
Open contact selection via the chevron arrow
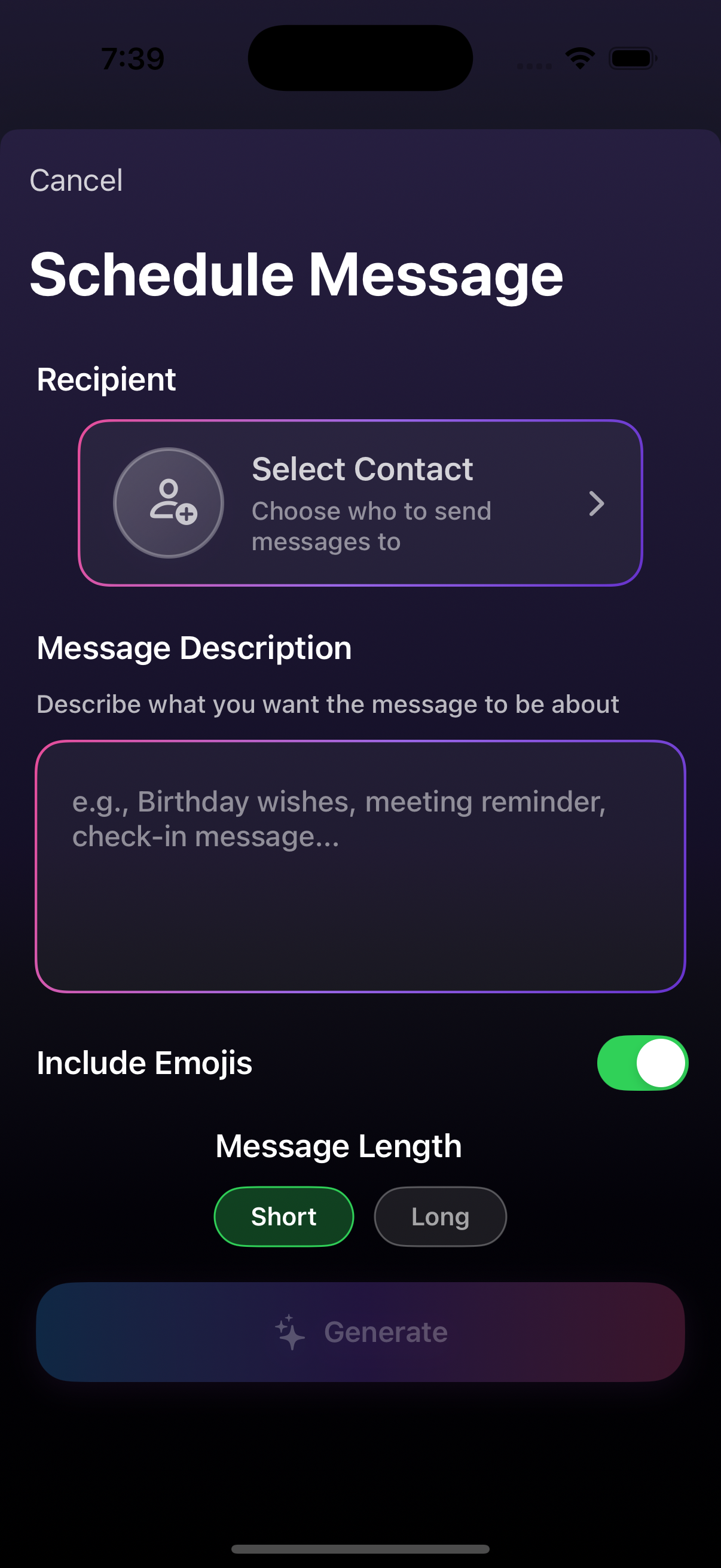(x=597, y=504)
